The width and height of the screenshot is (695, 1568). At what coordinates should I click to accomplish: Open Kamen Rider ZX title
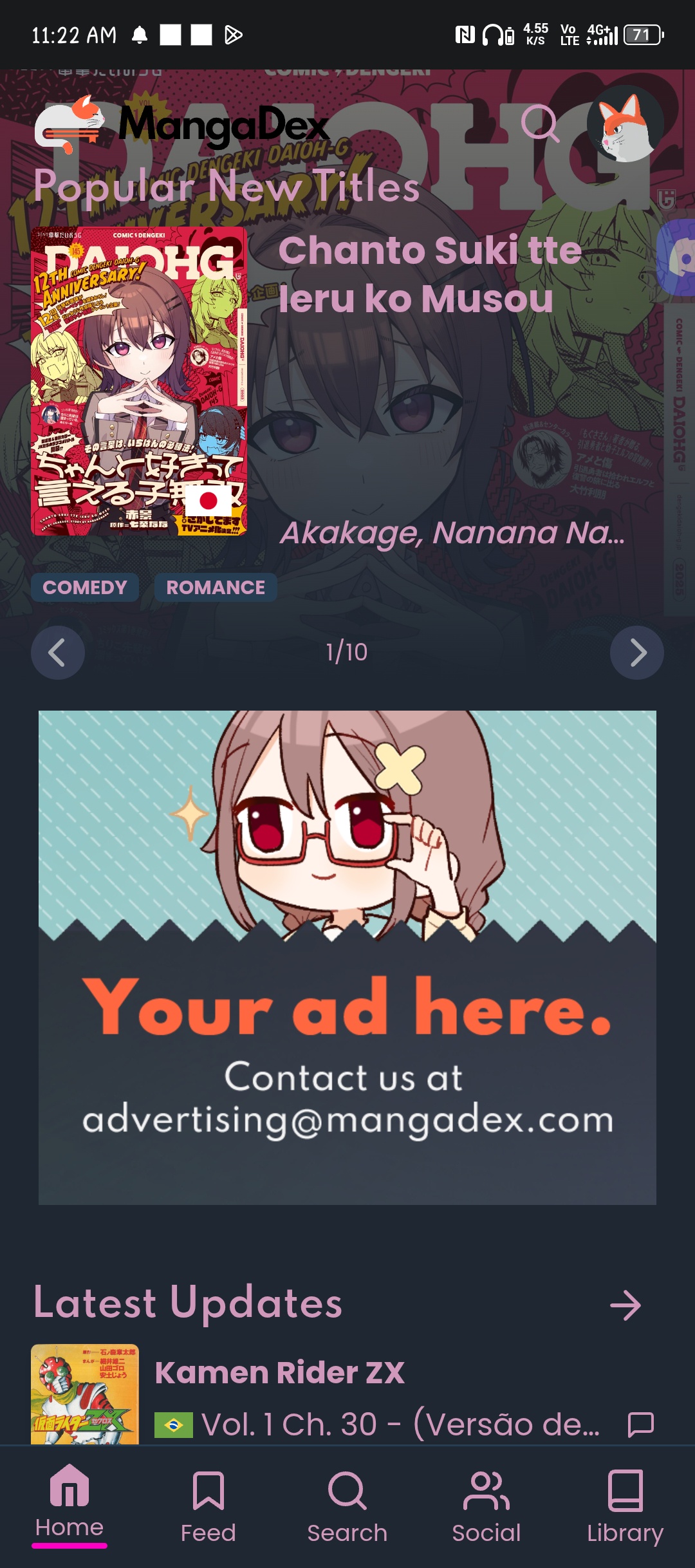[280, 1372]
